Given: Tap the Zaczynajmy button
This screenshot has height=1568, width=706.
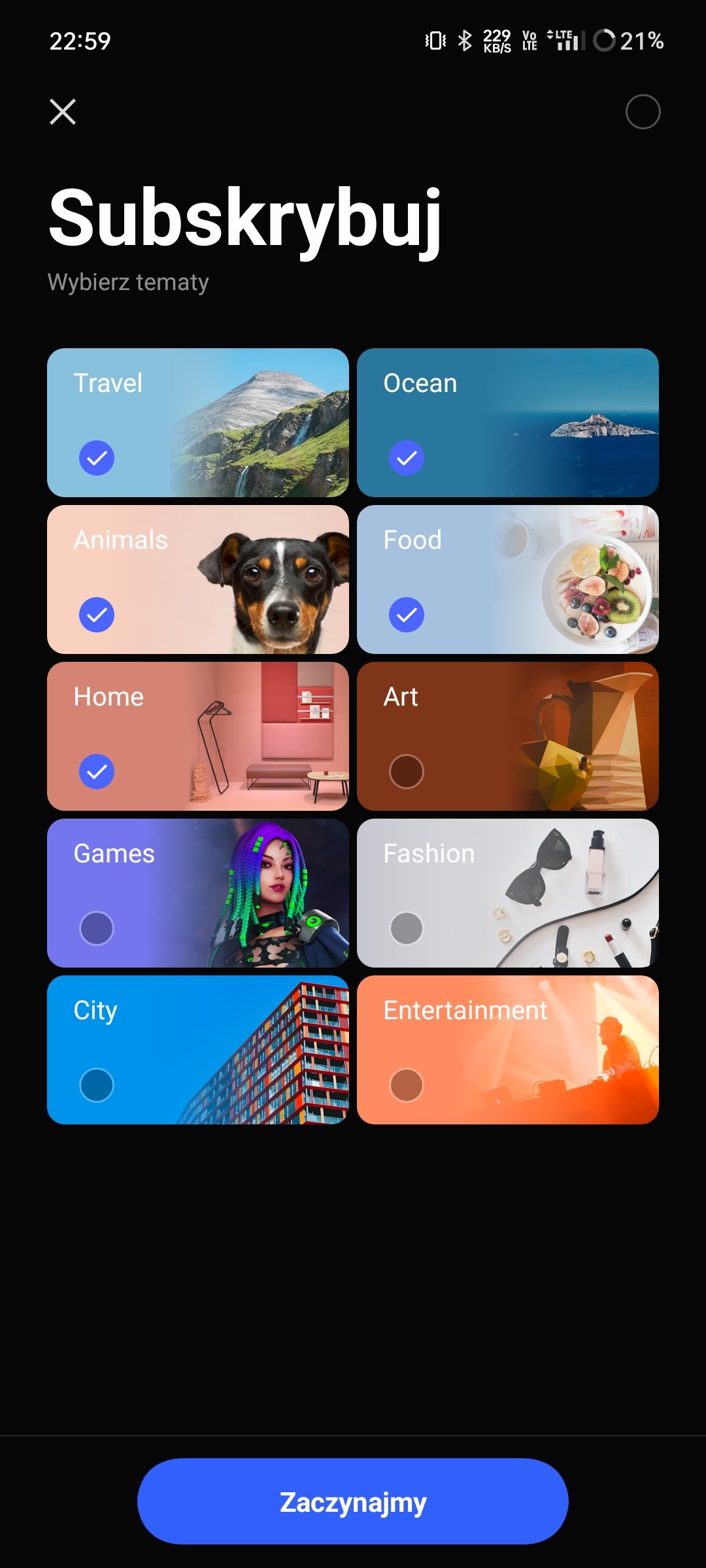Looking at the screenshot, I should point(353,1501).
